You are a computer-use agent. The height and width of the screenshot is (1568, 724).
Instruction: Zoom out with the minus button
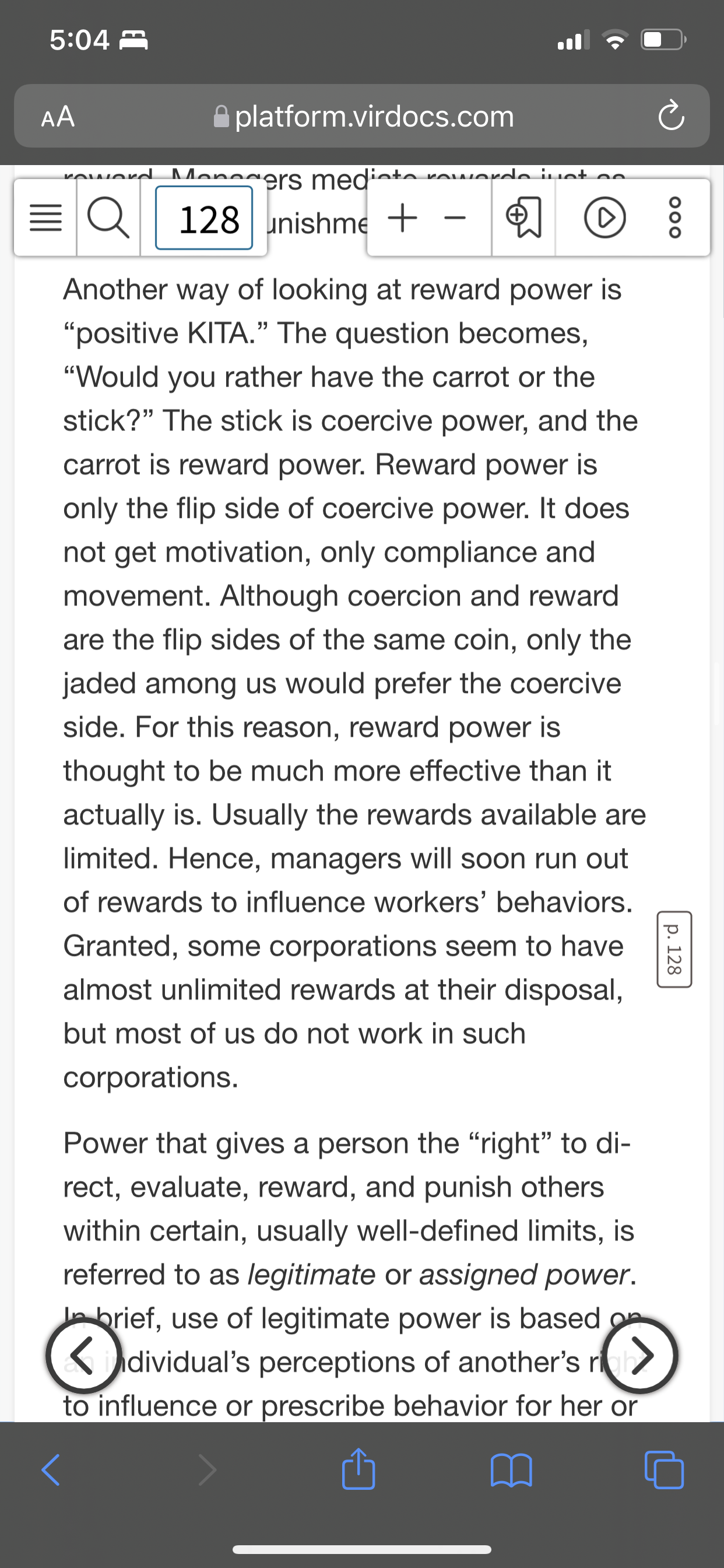(x=455, y=218)
